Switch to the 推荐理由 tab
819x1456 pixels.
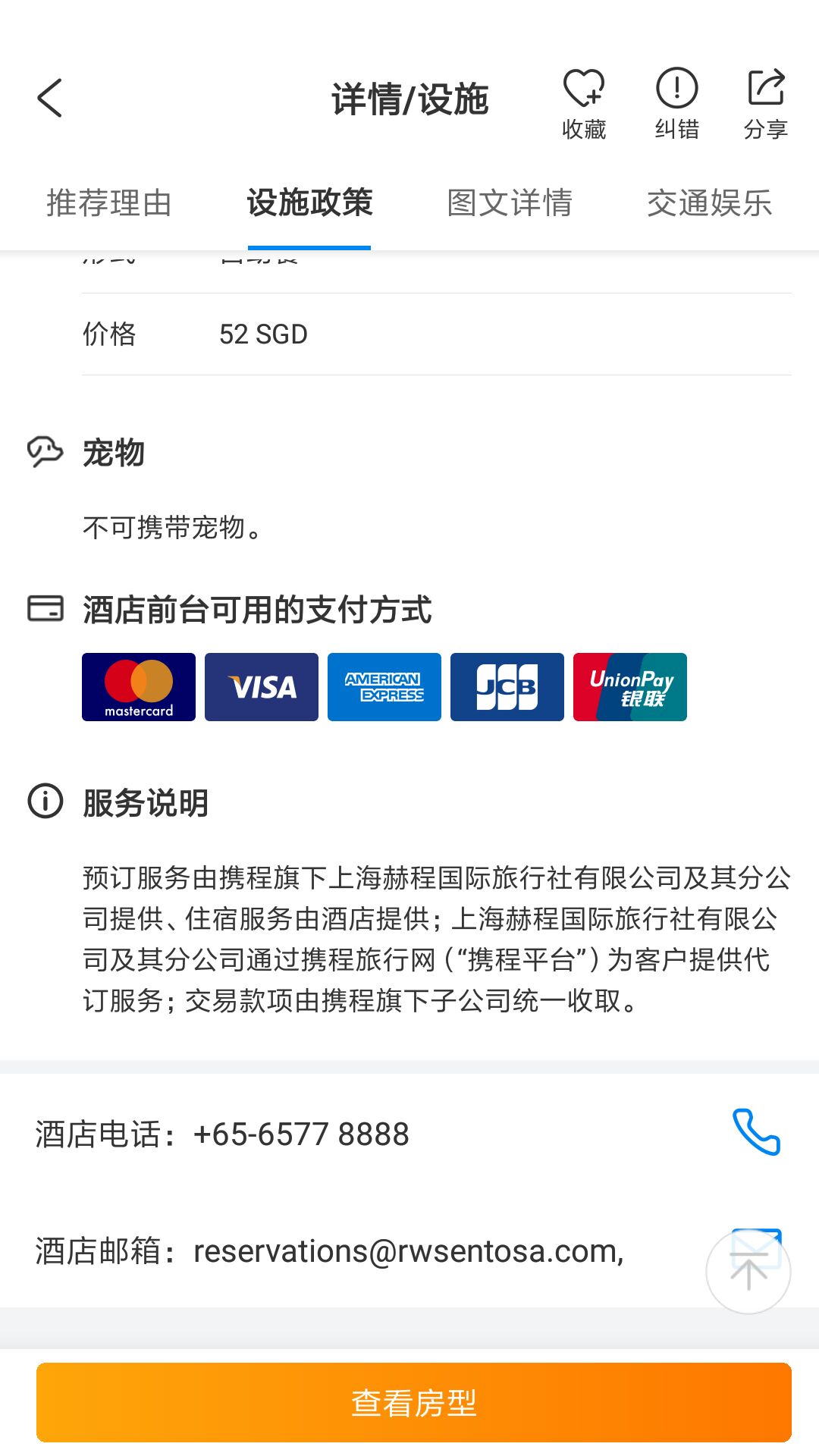(109, 203)
